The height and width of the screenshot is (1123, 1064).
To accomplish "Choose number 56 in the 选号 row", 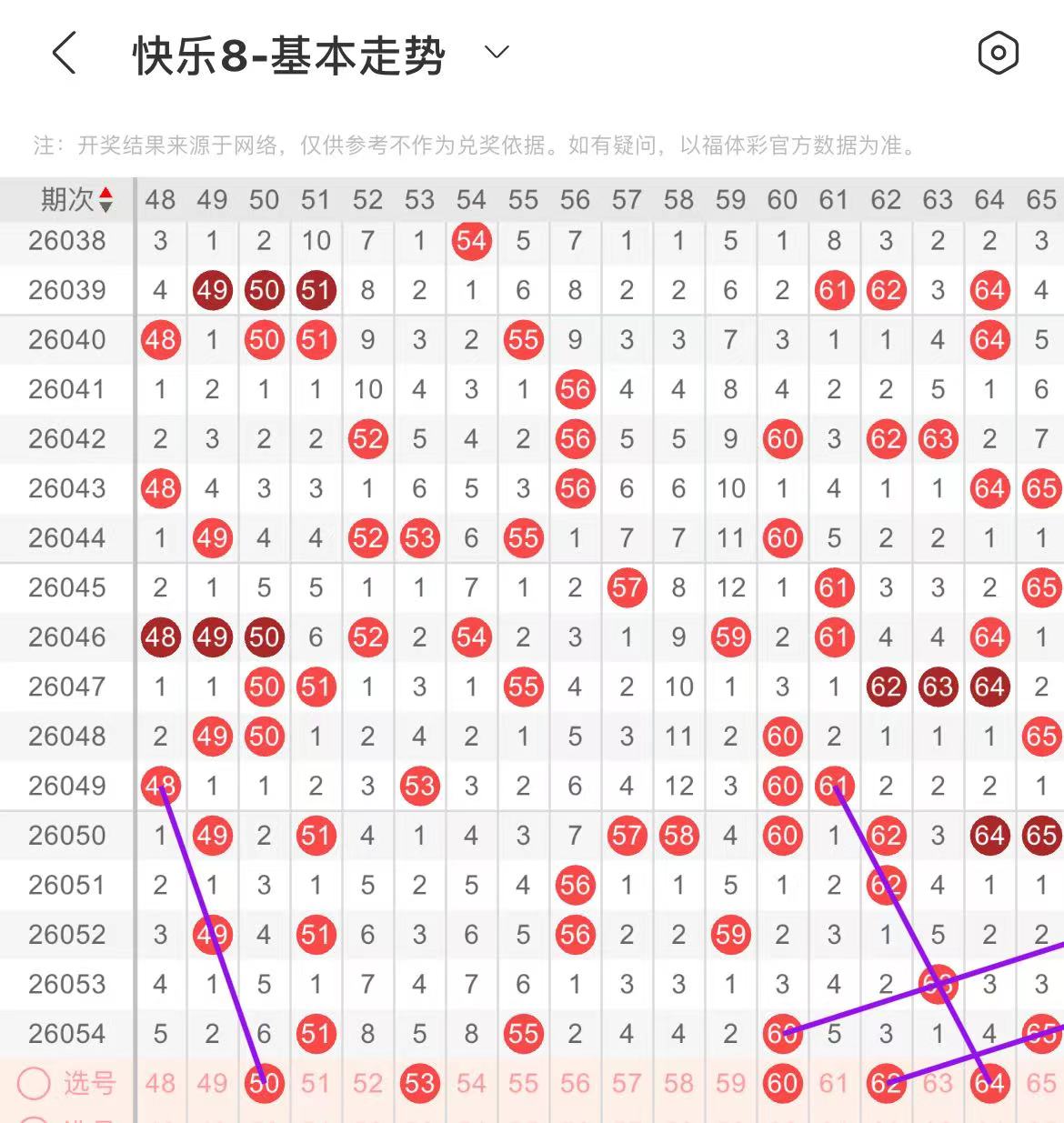I will (575, 1083).
